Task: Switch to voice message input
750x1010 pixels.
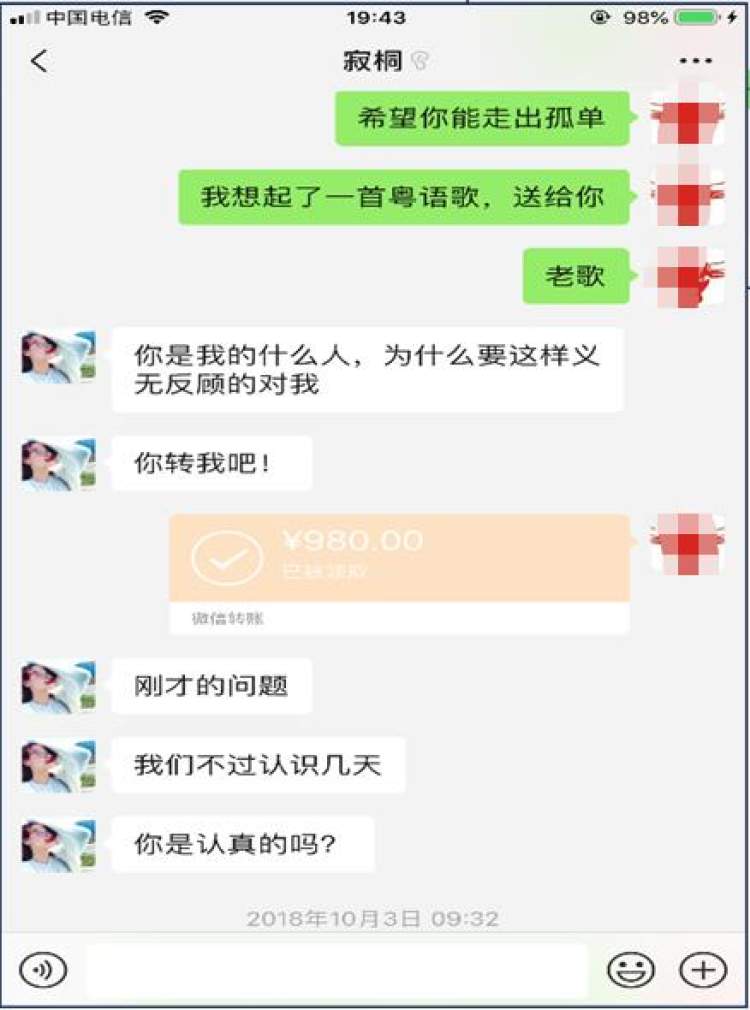Action: click(x=43, y=969)
